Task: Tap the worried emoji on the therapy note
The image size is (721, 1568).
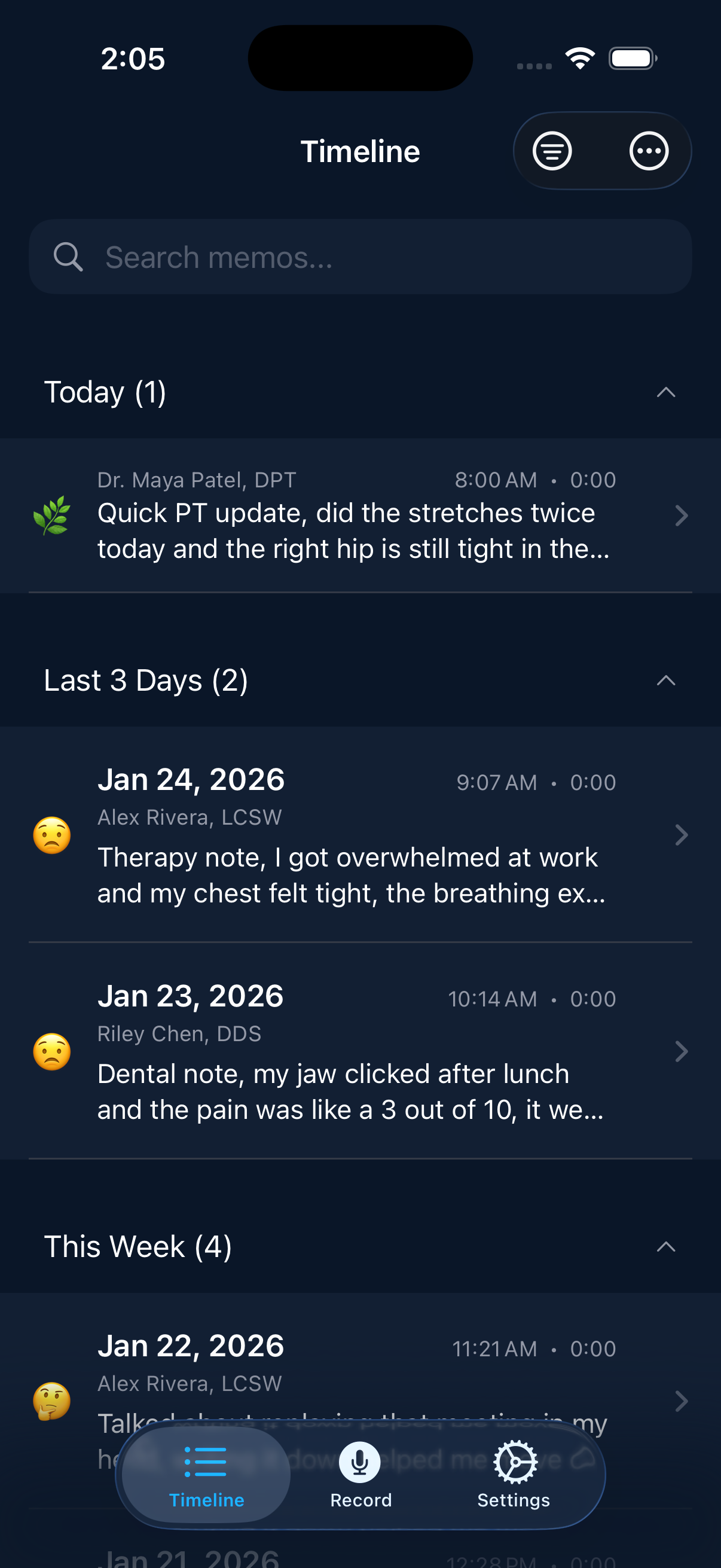Action: pos(52,835)
